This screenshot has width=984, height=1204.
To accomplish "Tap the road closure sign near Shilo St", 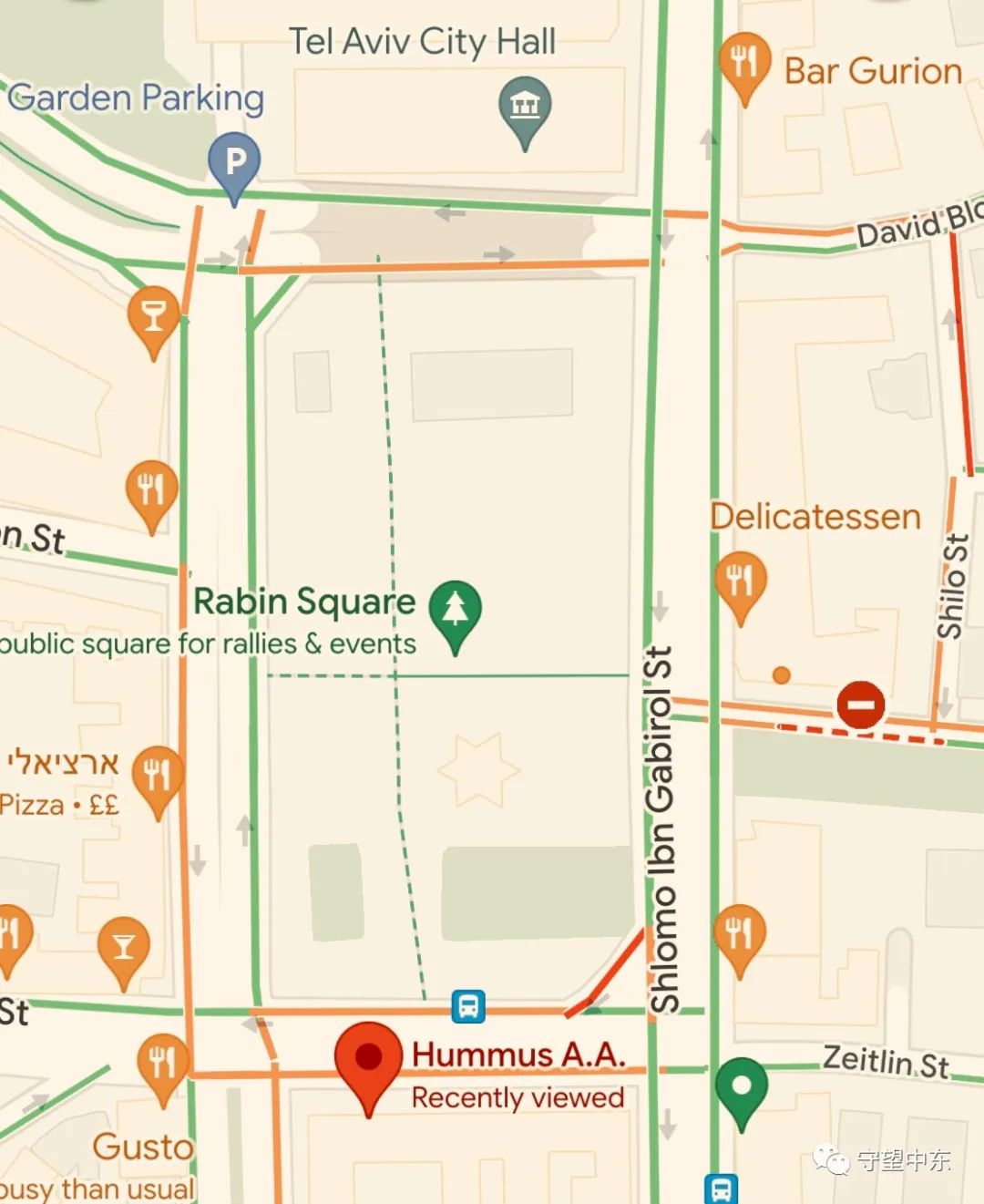I will (x=860, y=705).
